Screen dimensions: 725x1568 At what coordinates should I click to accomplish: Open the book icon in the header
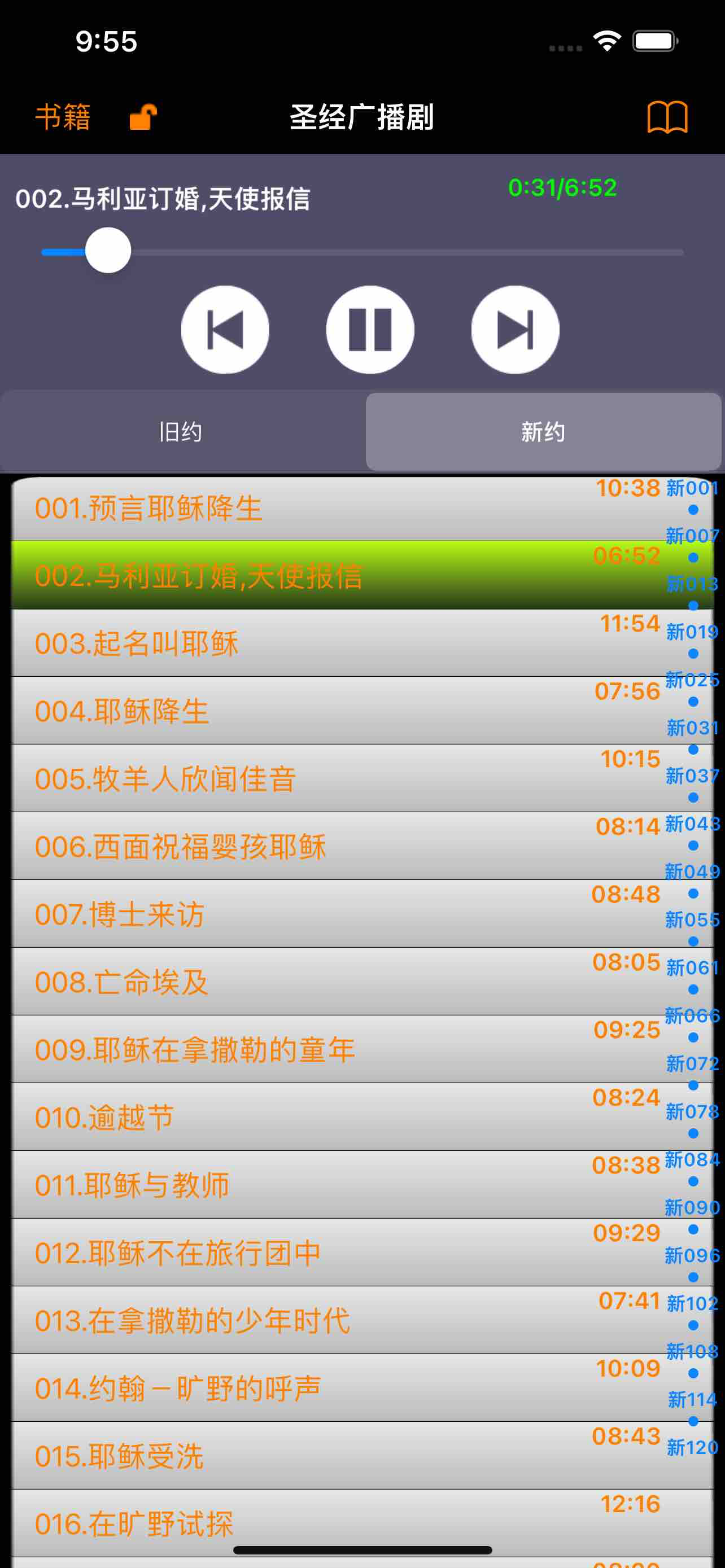point(667,117)
